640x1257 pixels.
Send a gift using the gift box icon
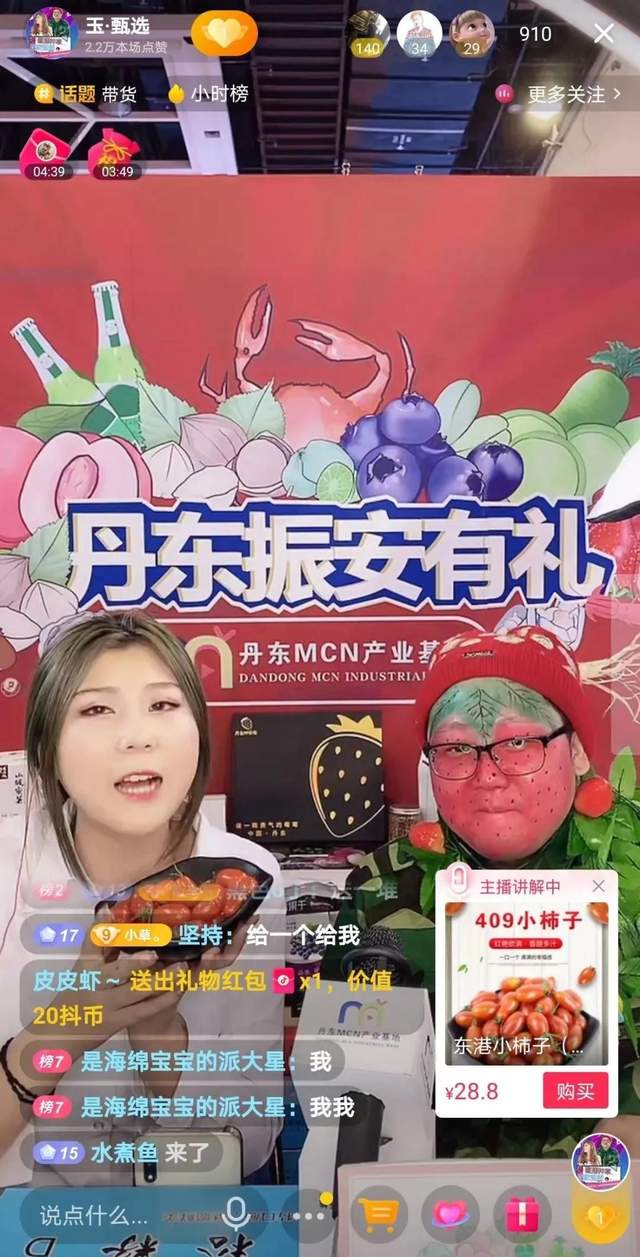click(522, 1215)
